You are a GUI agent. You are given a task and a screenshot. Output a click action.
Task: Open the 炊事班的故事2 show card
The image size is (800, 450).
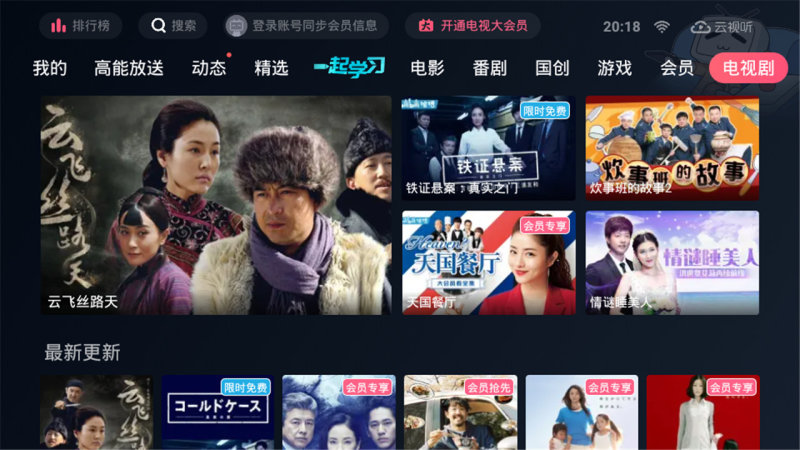(x=672, y=148)
